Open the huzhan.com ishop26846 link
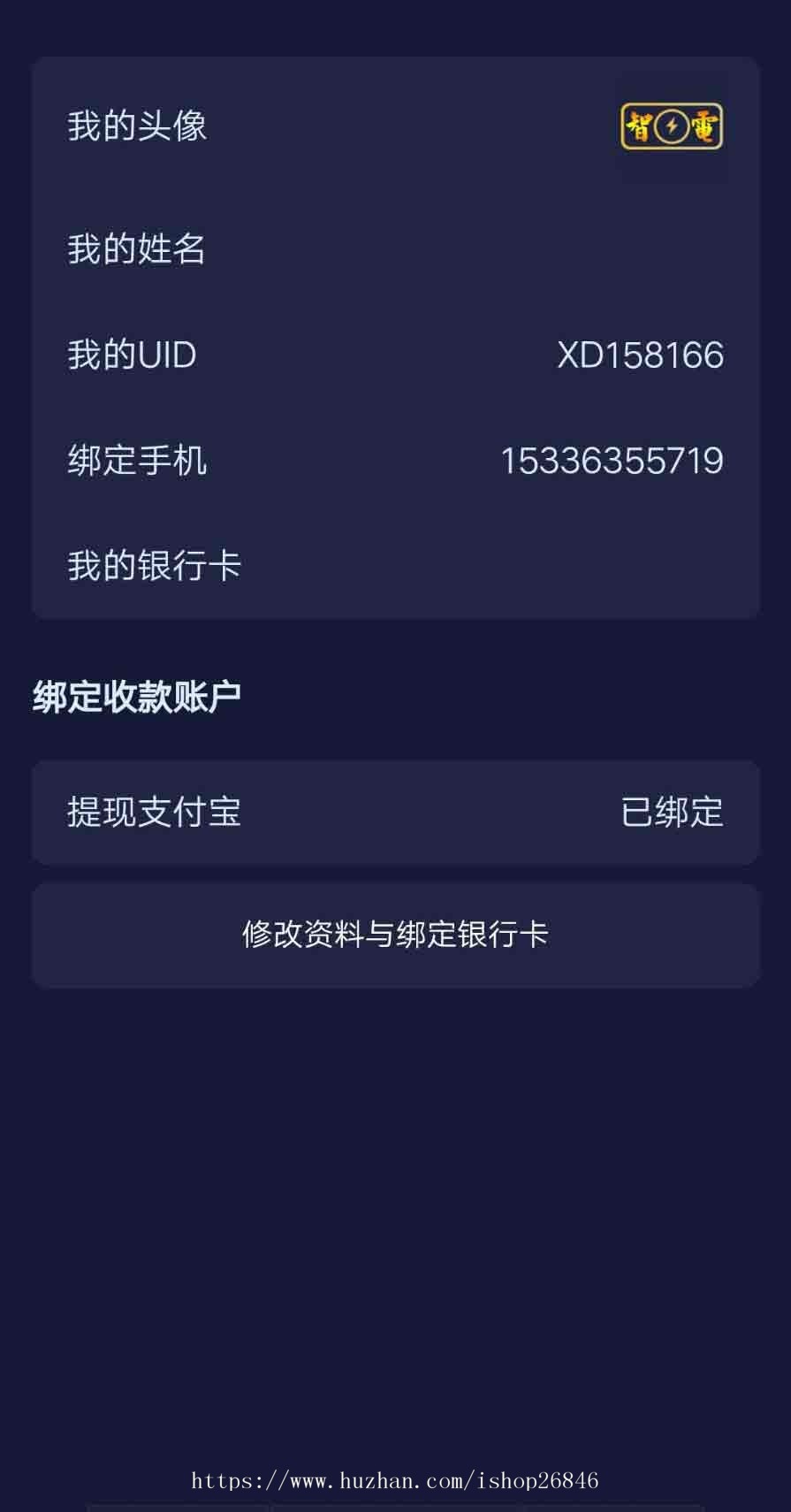The image size is (791, 1512). [395, 1471]
